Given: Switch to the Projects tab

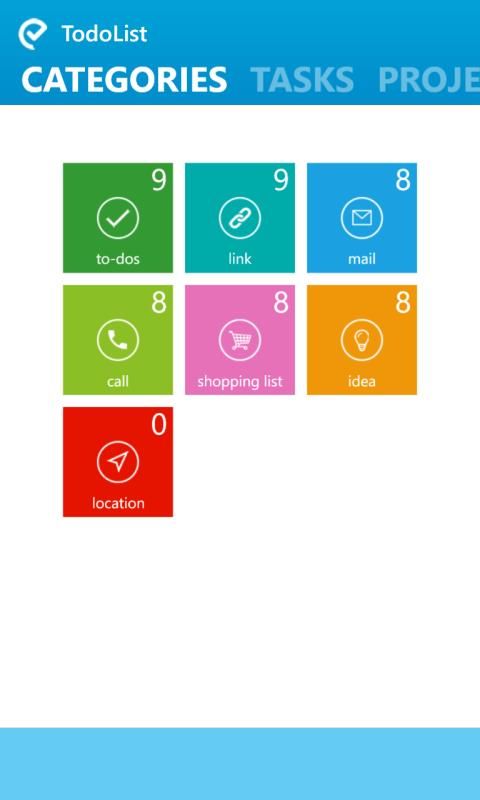Looking at the screenshot, I should [x=428, y=79].
